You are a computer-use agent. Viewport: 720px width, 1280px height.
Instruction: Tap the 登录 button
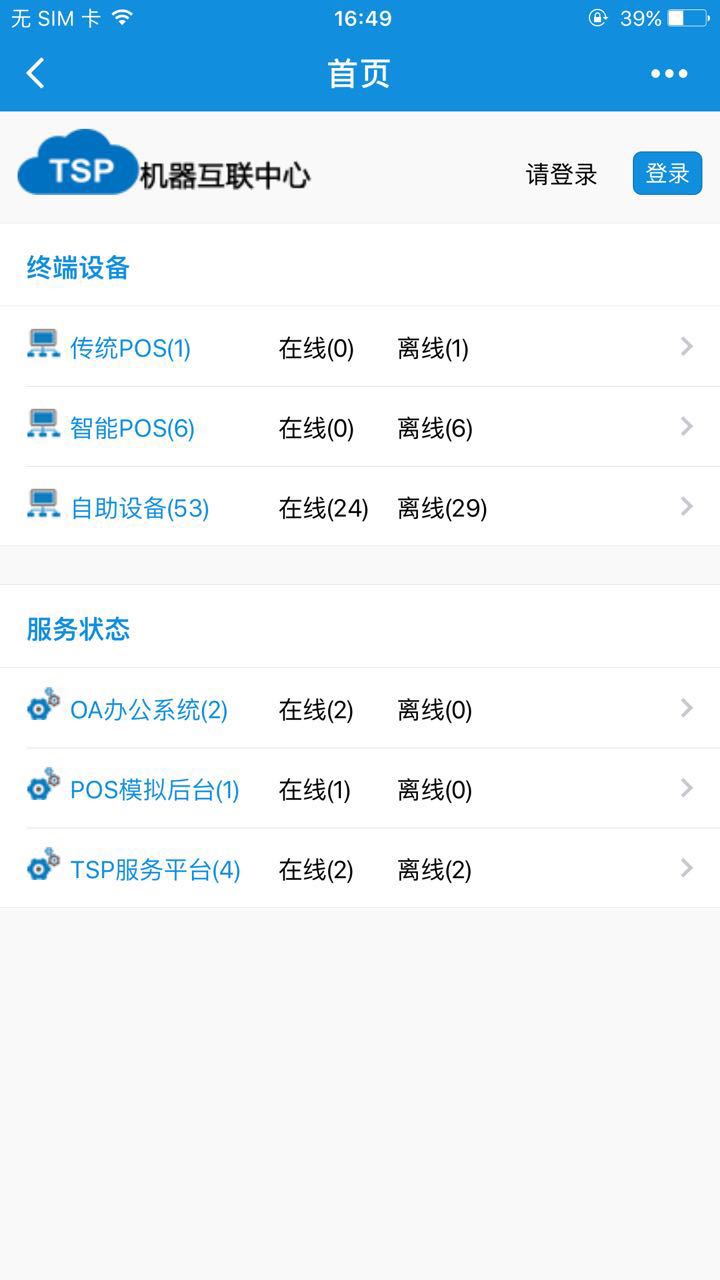point(667,173)
